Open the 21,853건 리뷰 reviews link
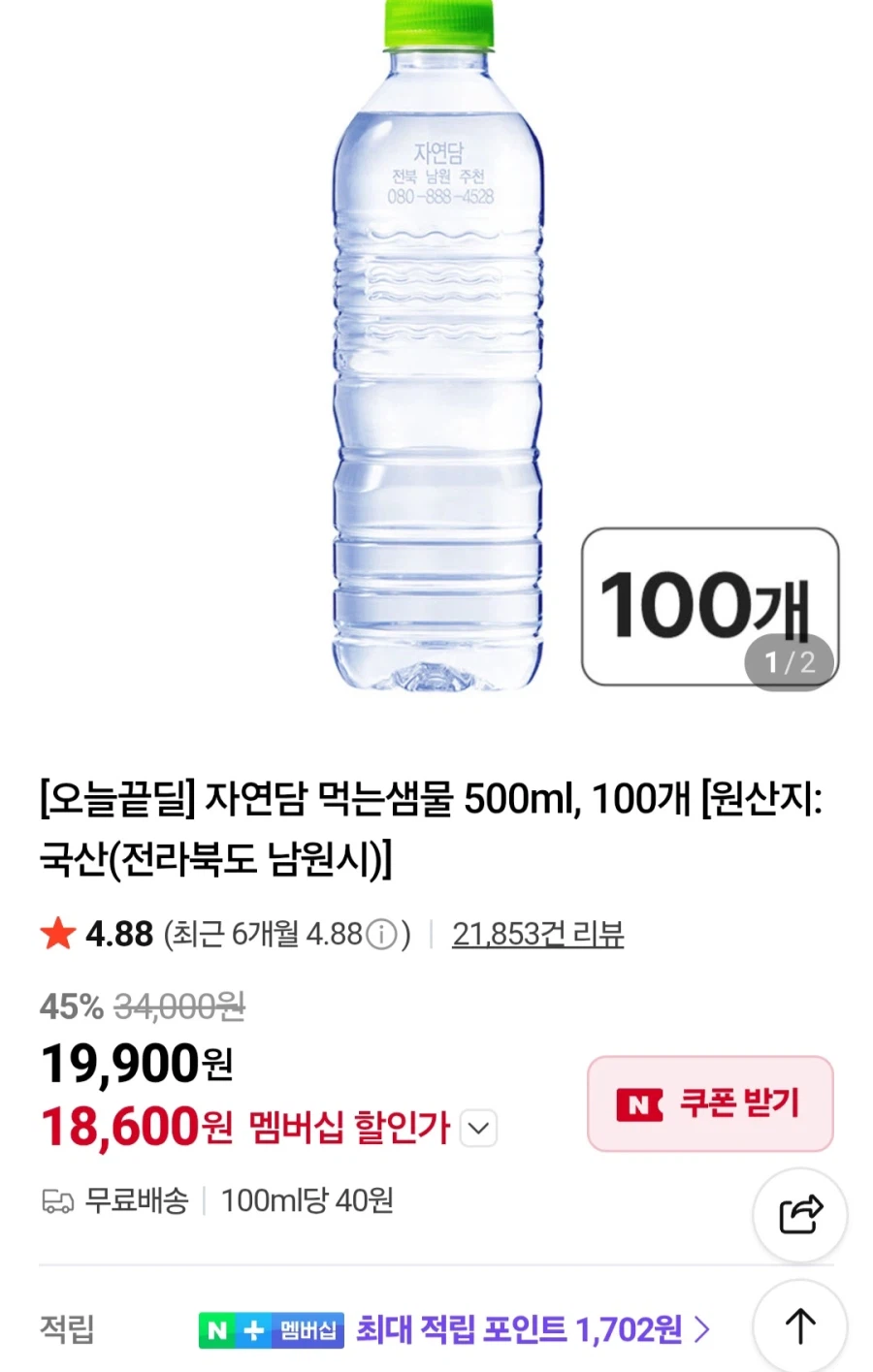 click(536, 934)
